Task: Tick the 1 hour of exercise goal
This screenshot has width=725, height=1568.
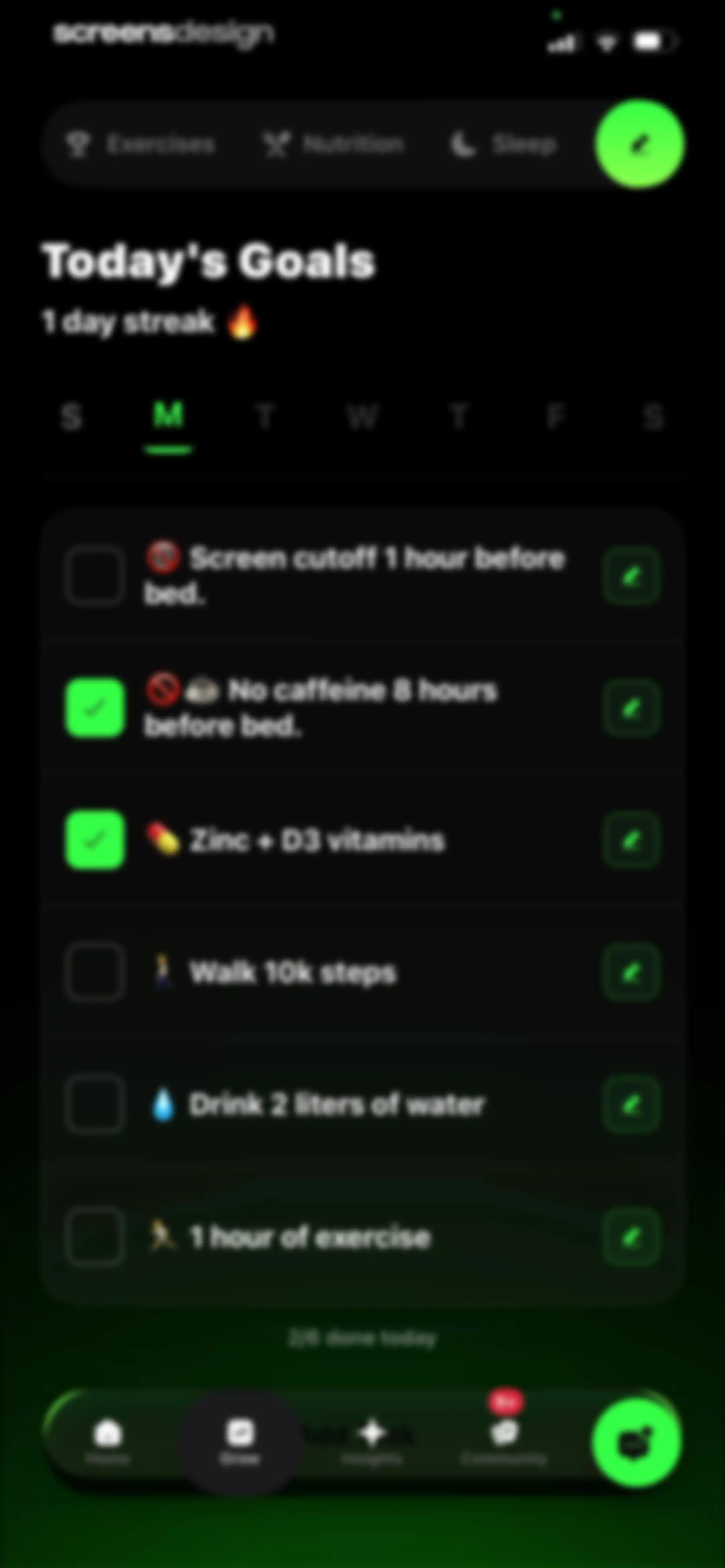Action: 95,1236
